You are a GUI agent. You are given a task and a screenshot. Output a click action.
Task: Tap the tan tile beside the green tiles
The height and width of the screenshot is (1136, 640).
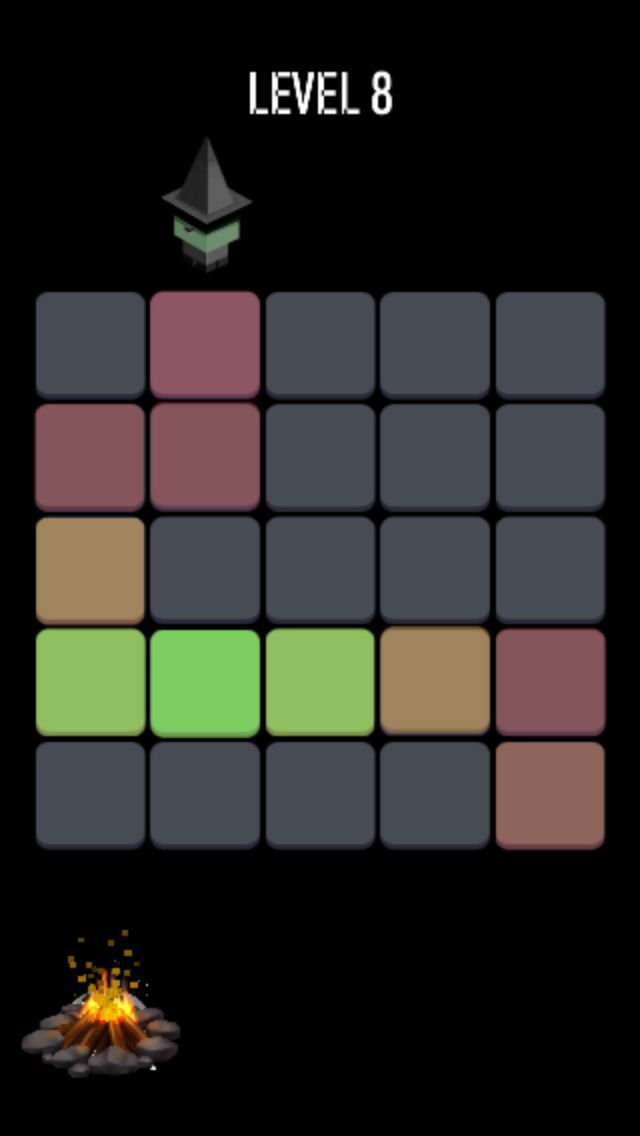(435, 682)
